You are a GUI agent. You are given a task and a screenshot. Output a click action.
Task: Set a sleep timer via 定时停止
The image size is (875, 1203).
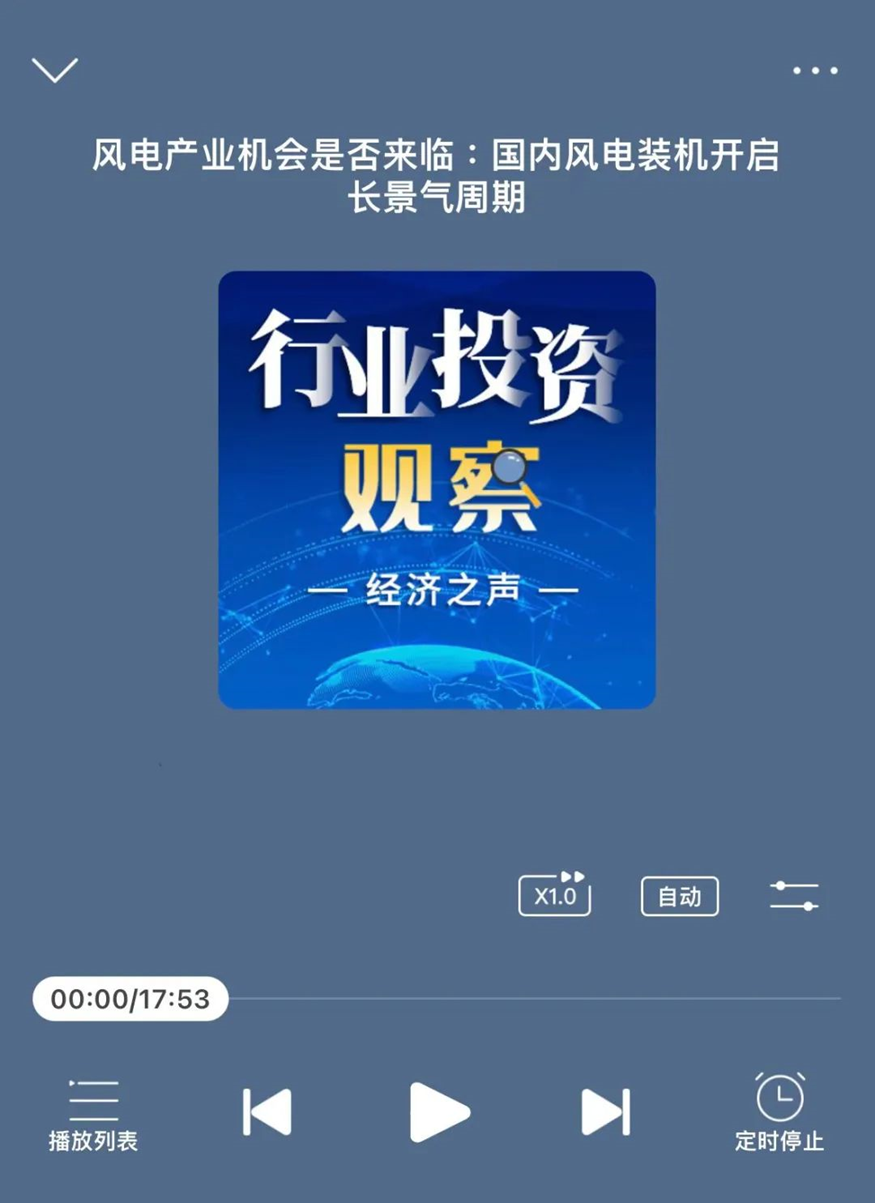[779, 1111]
